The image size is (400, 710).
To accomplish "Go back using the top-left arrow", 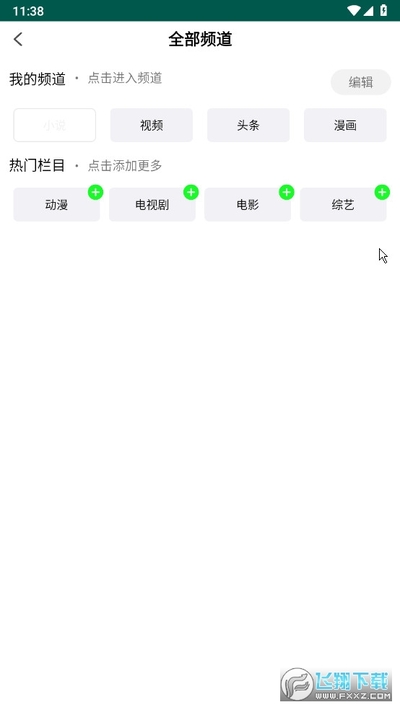I will click(x=18, y=39).
